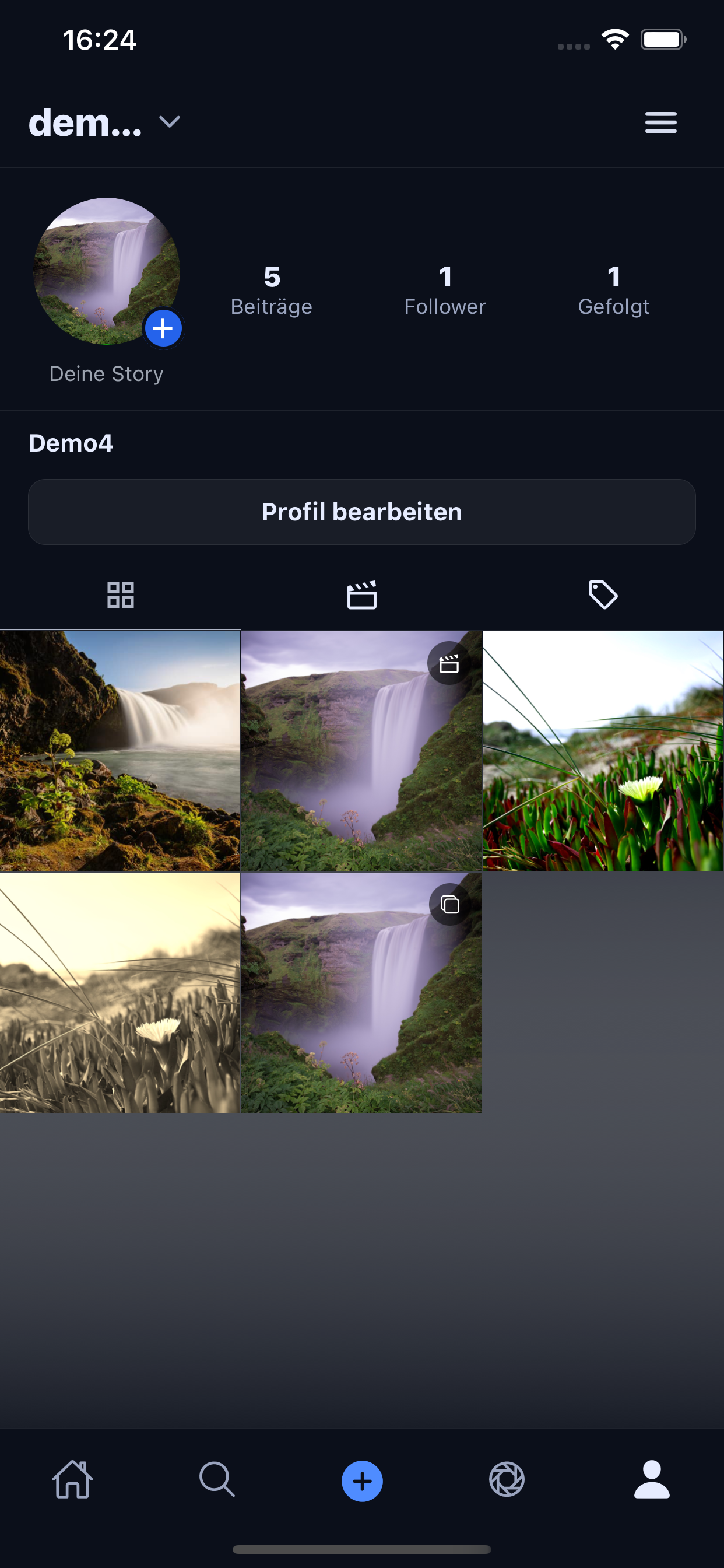Image resolution: width=724 pixels, height=1568 pixels.
Task: Switch to the grid posts tab
Action: coord(121,594)
